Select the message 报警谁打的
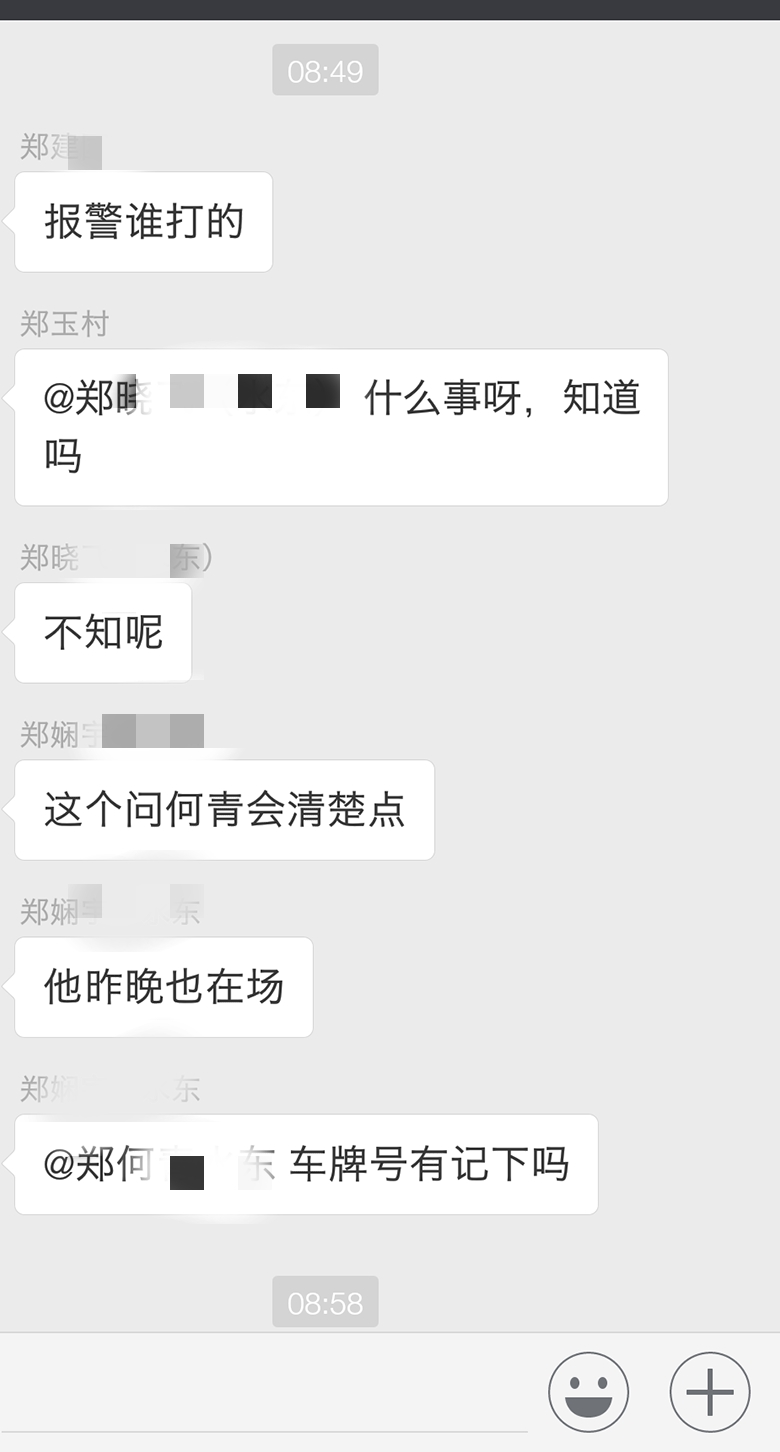 pyautogui.click(x=143, y=222)
